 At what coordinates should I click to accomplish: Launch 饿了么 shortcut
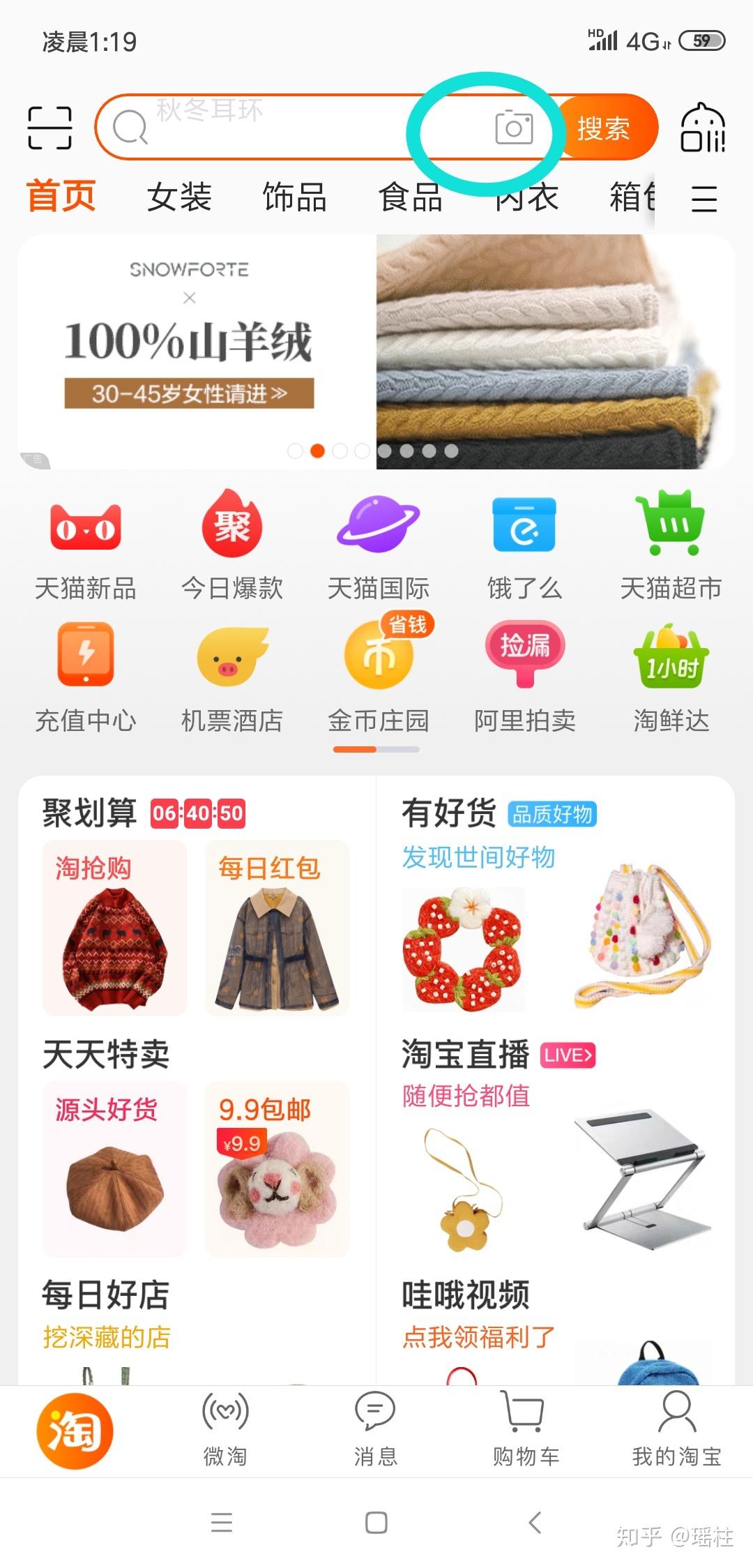click(524, 545)
